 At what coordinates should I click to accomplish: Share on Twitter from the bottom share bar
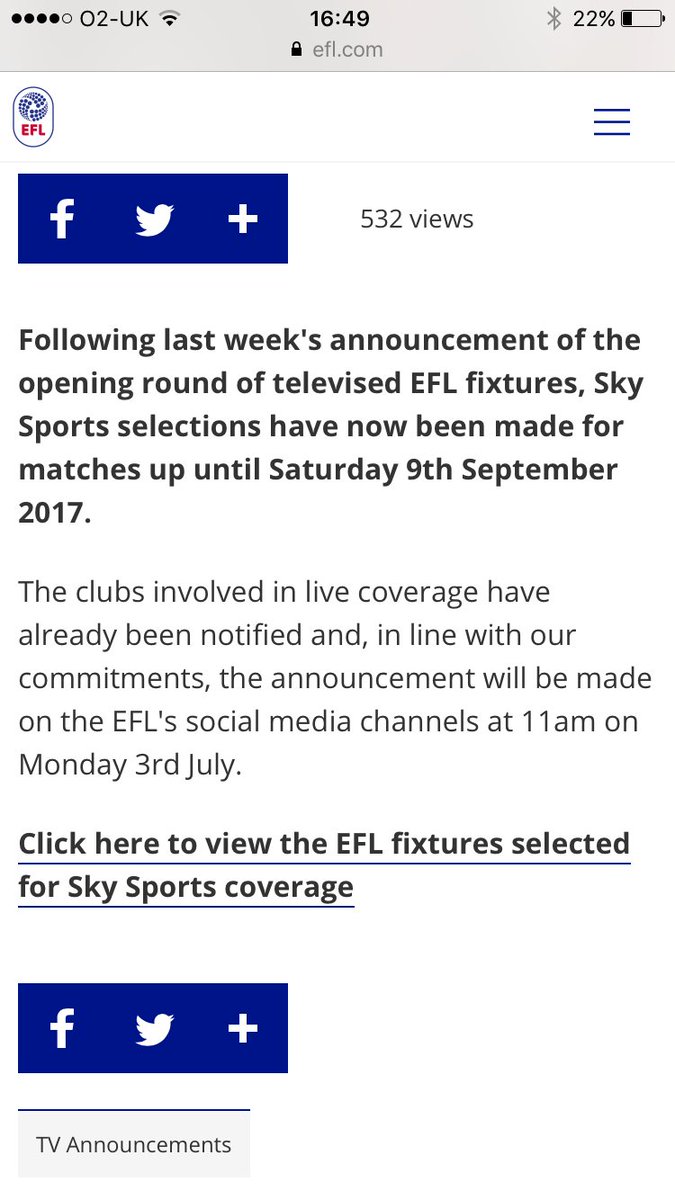click(154, 1028)
